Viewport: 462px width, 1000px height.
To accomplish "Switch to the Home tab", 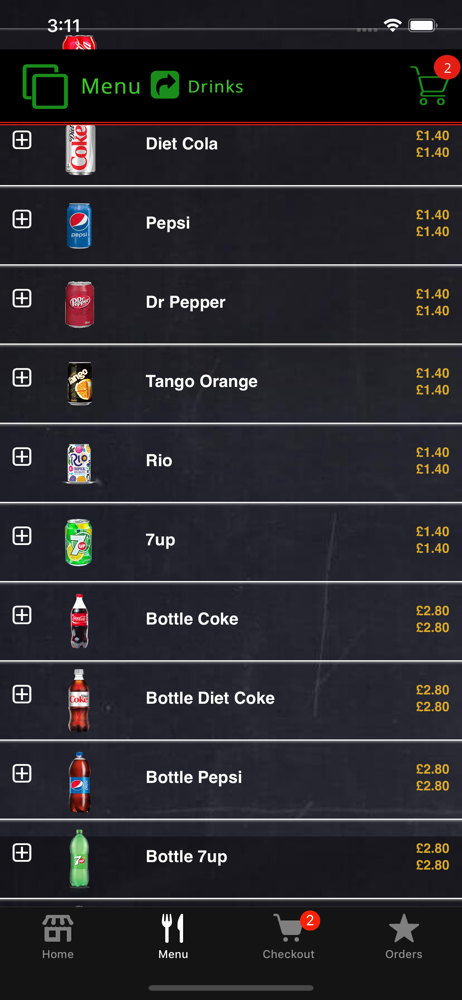I will [58, 936].
